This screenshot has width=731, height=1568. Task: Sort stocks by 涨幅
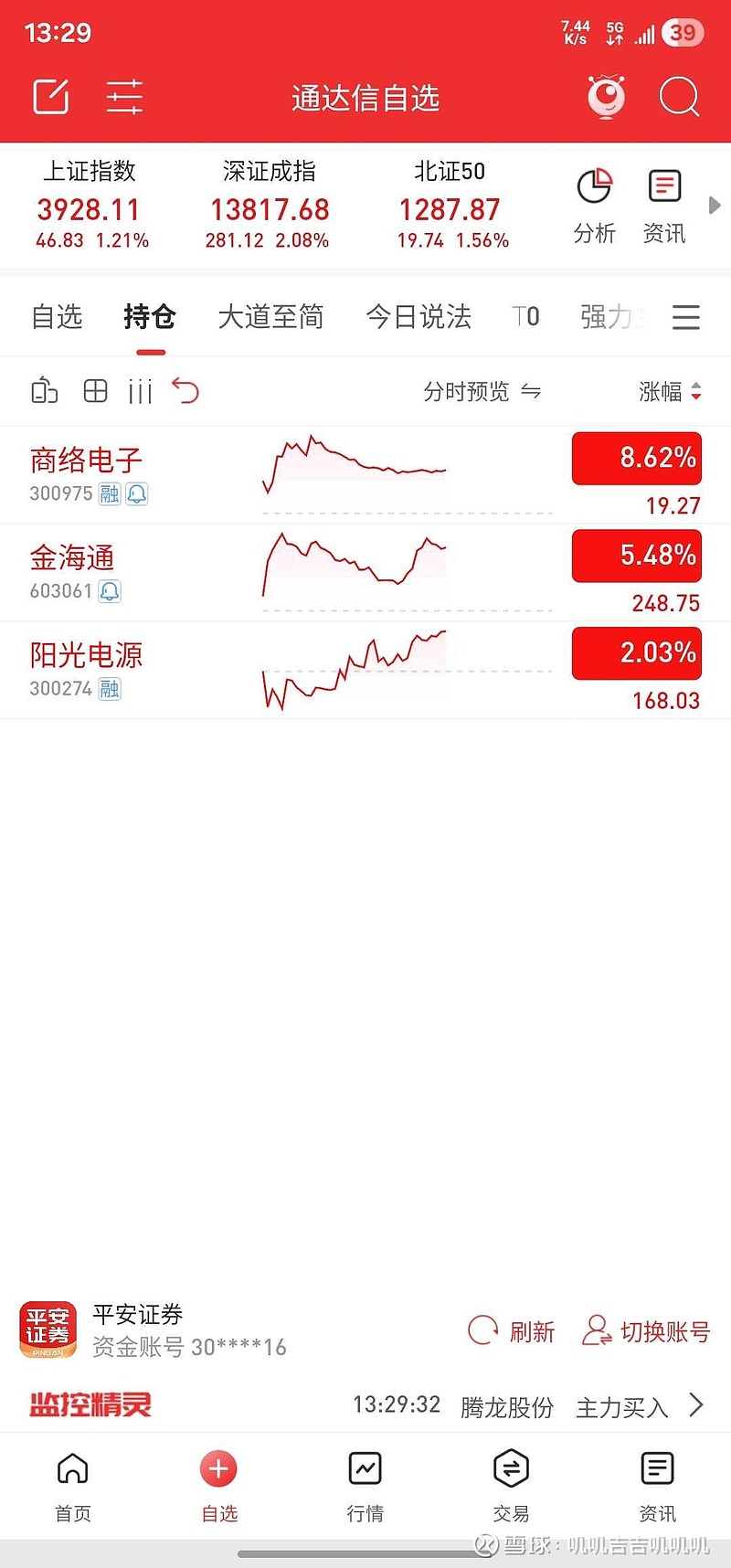pos(670,392)
